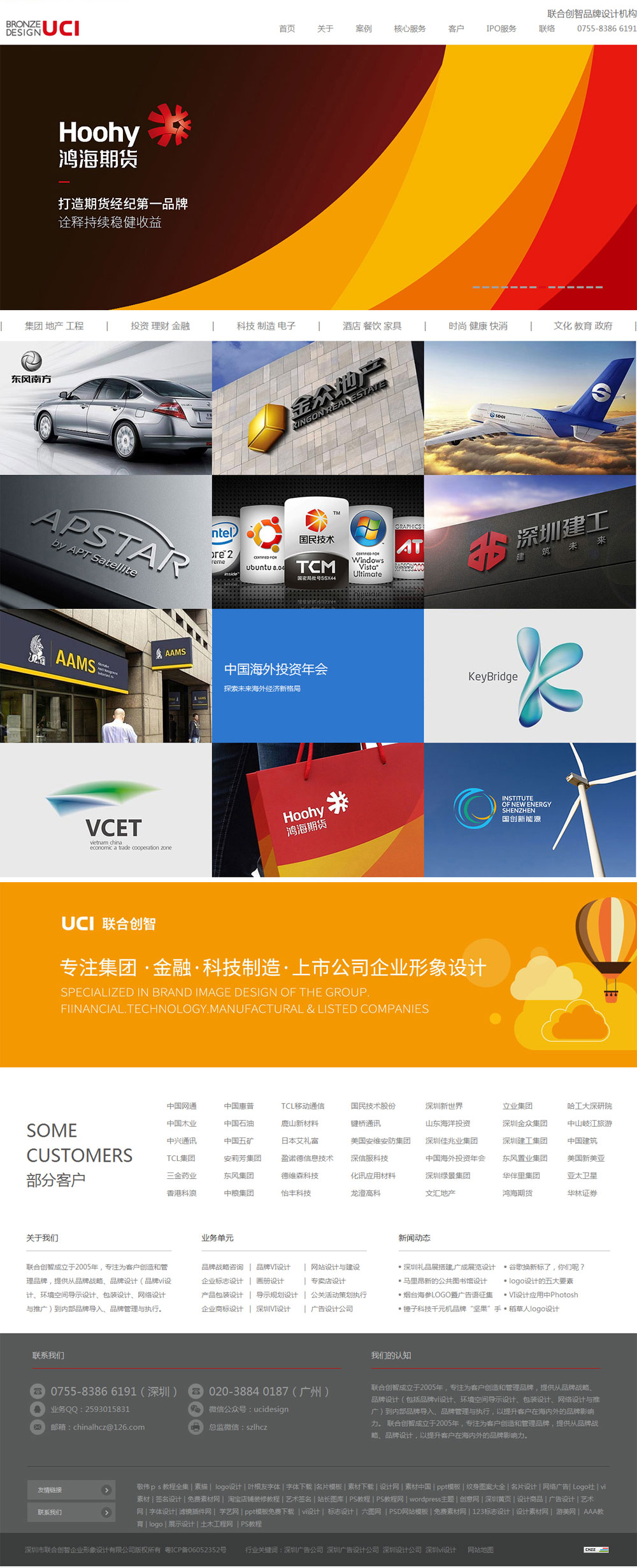
Task: View the 中国海外投资年会 case tile
Action: [x=317, y=676]
